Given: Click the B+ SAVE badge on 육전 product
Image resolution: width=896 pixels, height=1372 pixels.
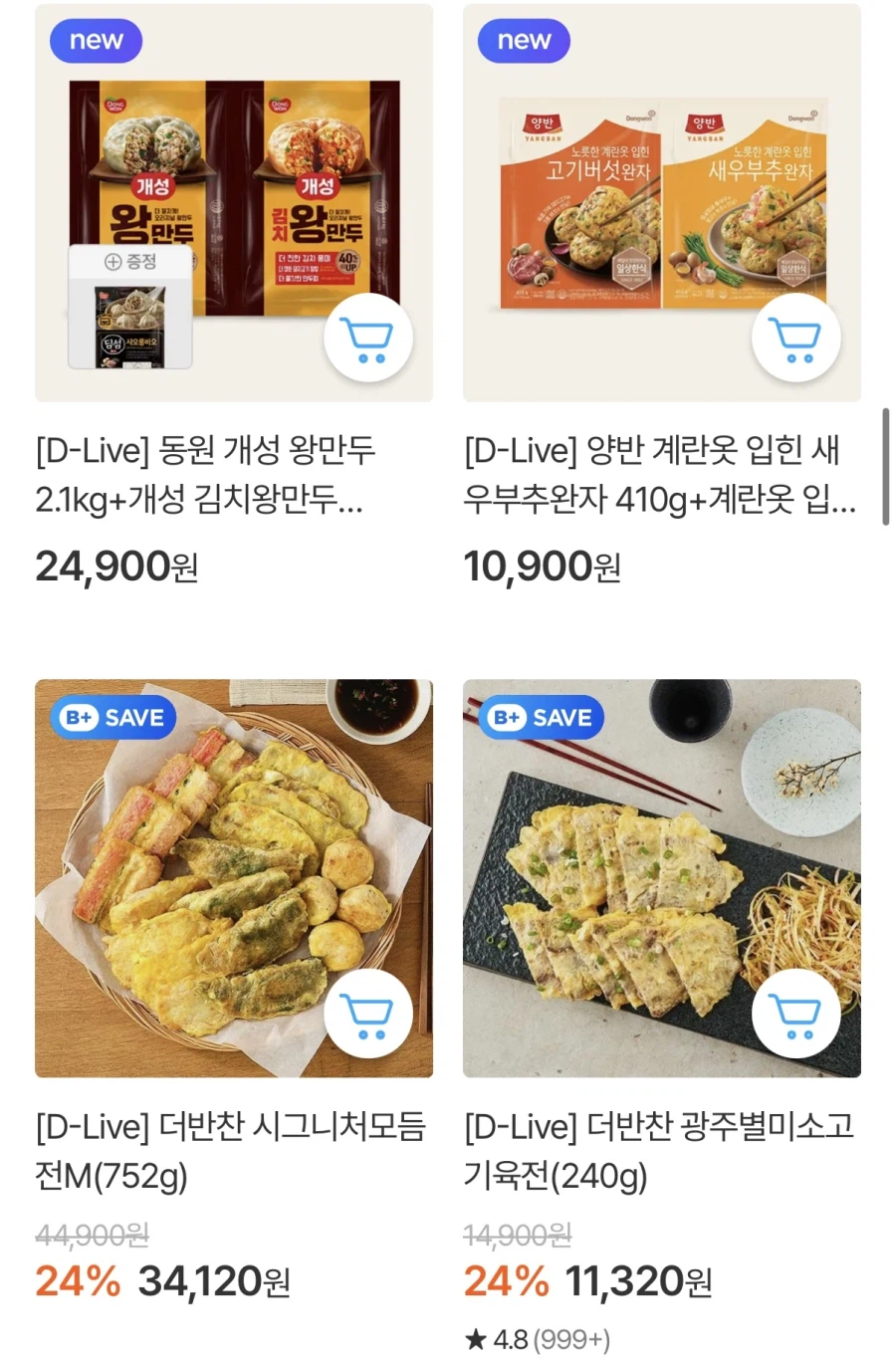Looking at the screenshot, I should (x=540, y=717).
